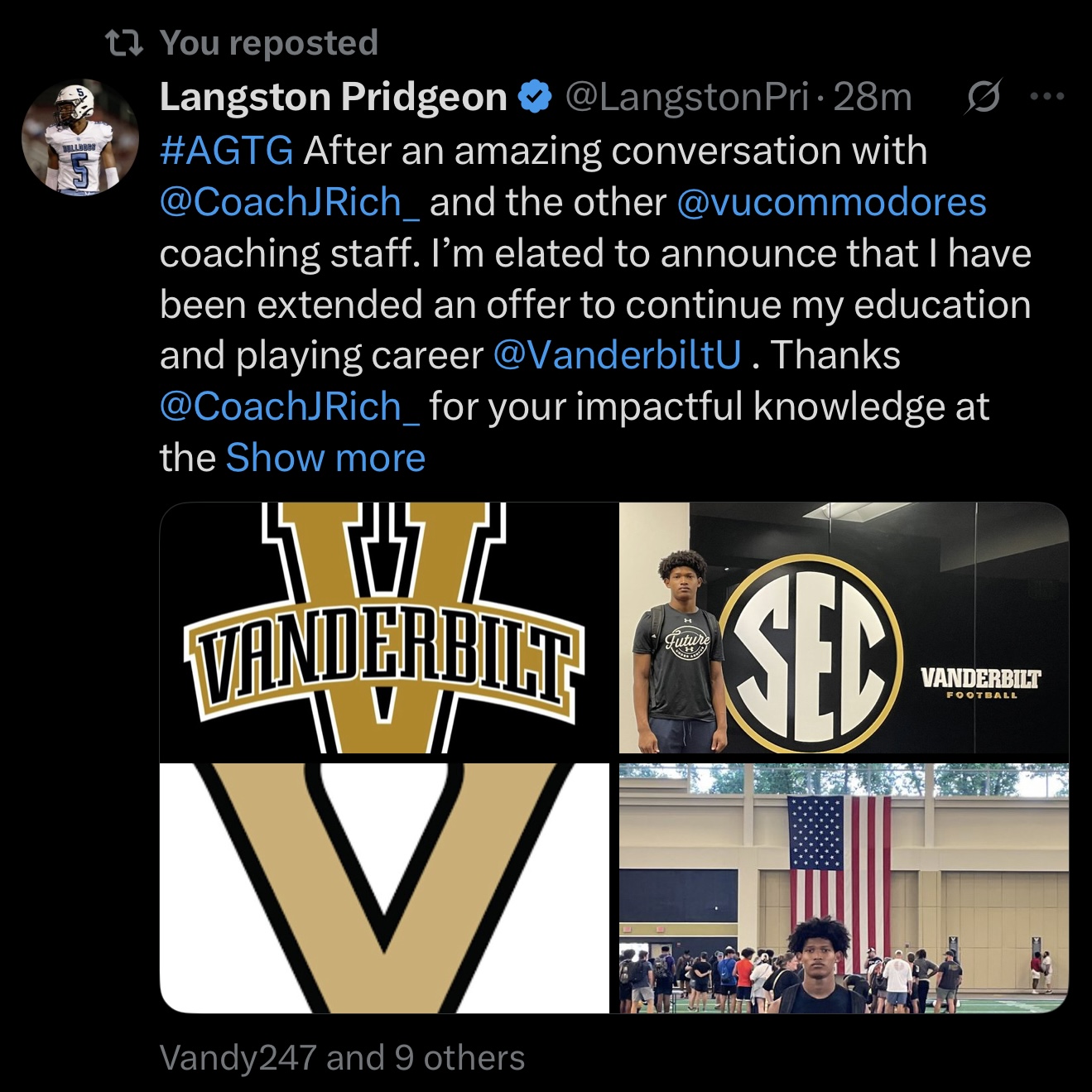This screenshot has height=1092, width=1092.
Task: View the Vanderbilt banner logo image
Action: 384,628
